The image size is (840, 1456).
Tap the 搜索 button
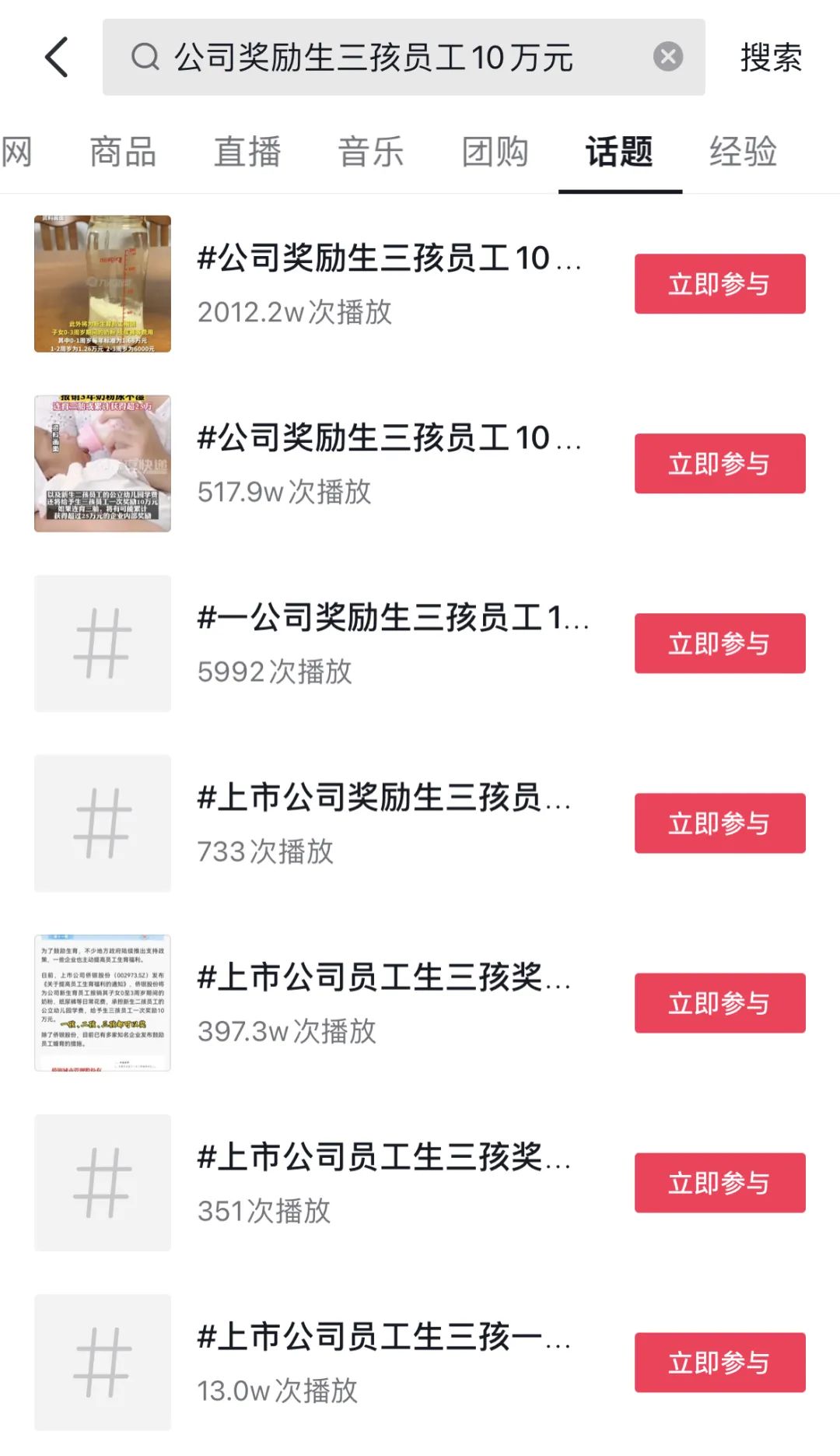(770, 58)
